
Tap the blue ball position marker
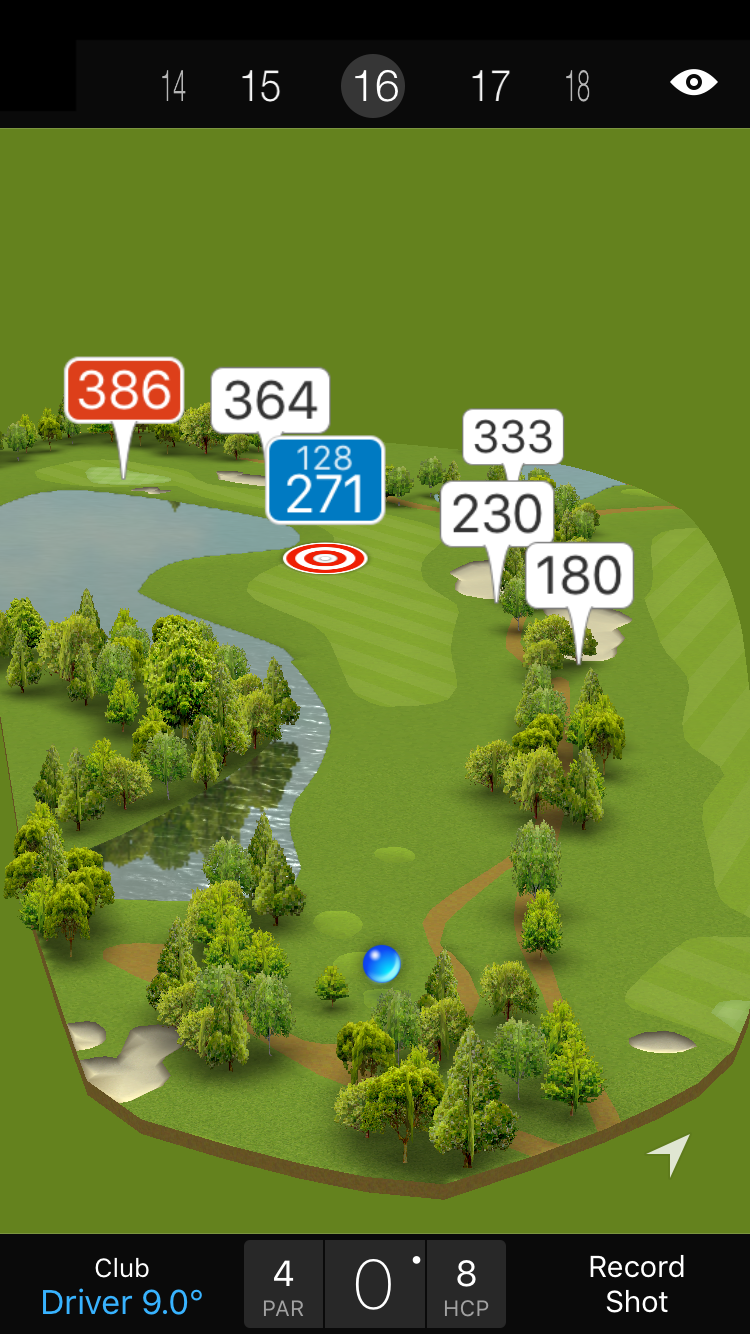(x=381, y=964)
